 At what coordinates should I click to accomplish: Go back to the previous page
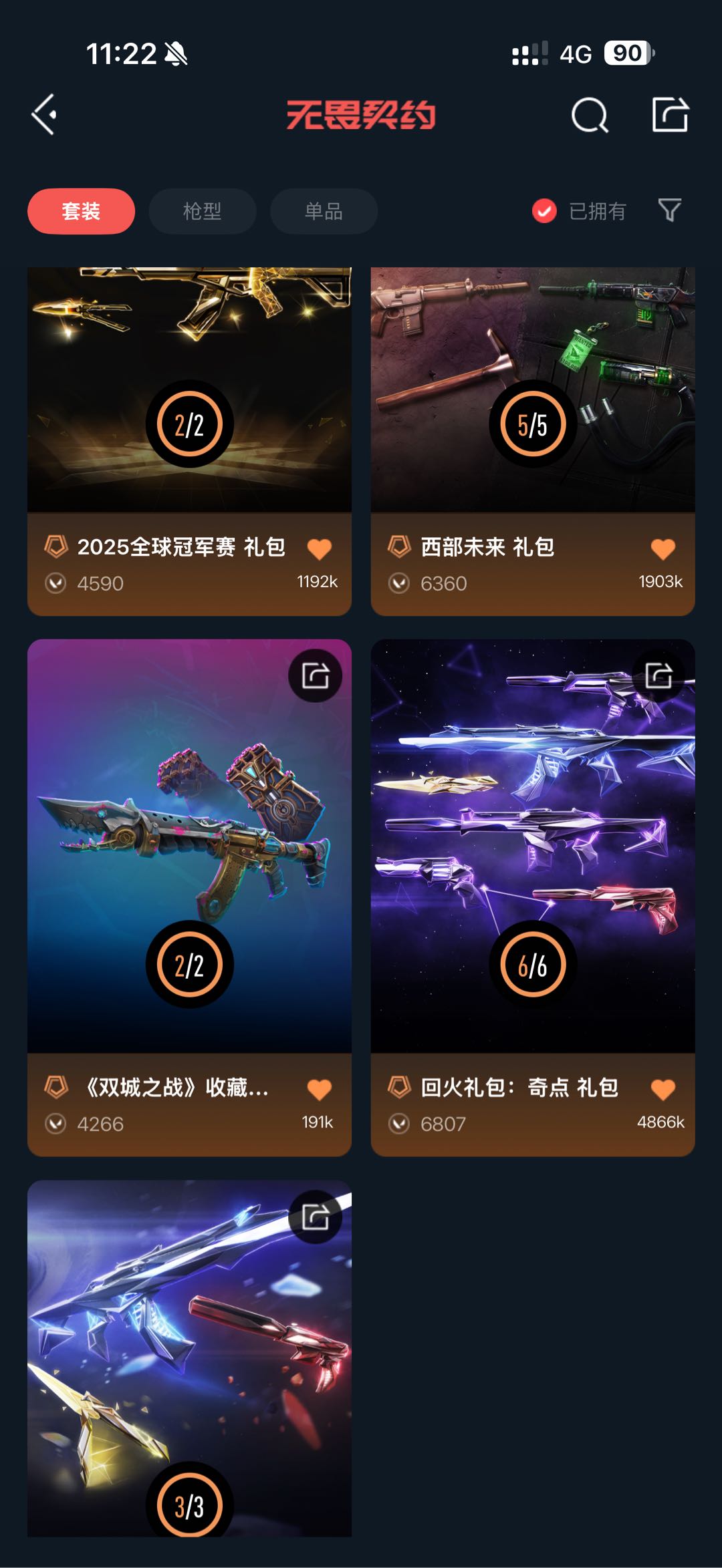pos(45,115)
